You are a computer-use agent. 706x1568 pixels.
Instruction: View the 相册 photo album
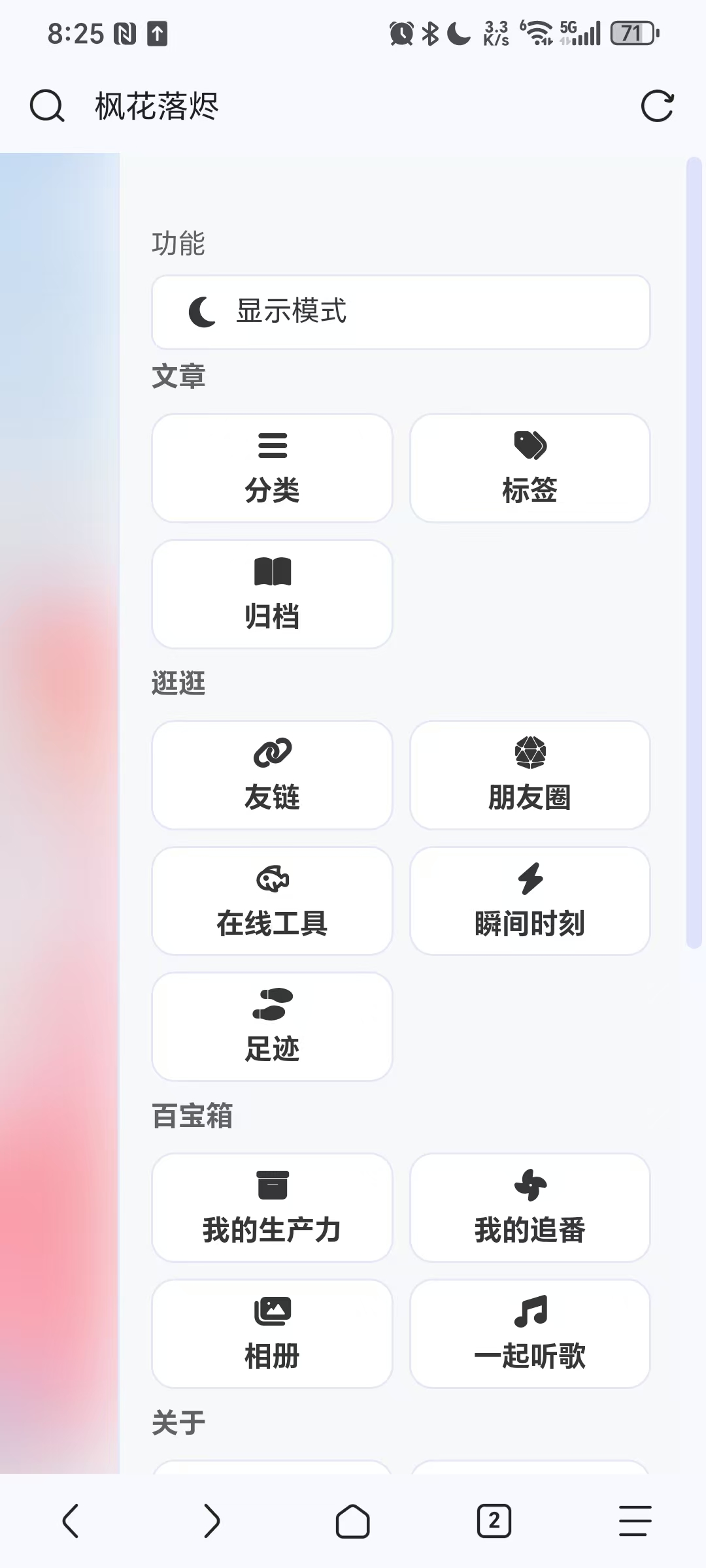point(272,1333)
